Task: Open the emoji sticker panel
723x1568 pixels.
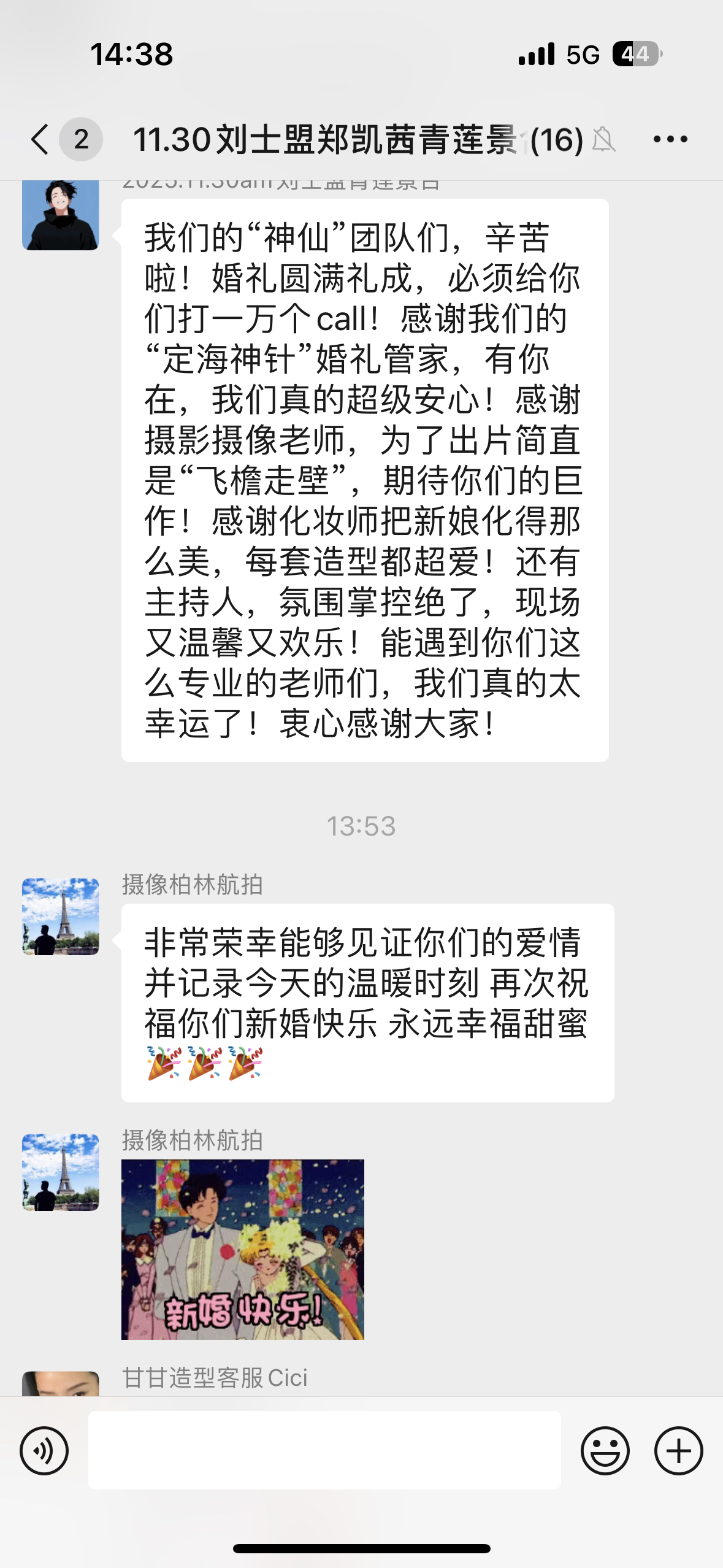Action: pos(605,1451)
